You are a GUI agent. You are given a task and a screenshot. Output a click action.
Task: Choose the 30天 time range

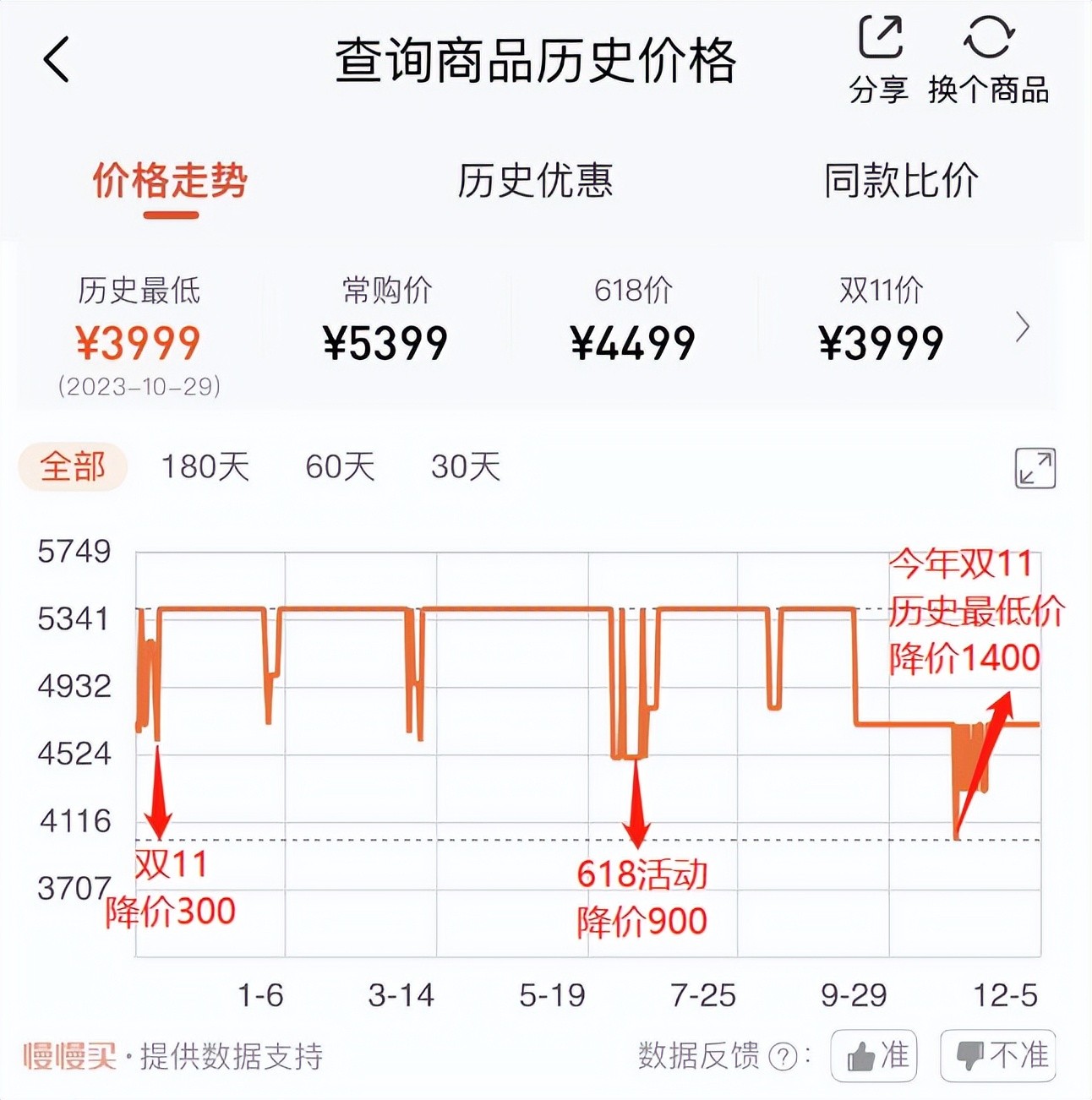point(466,466)
